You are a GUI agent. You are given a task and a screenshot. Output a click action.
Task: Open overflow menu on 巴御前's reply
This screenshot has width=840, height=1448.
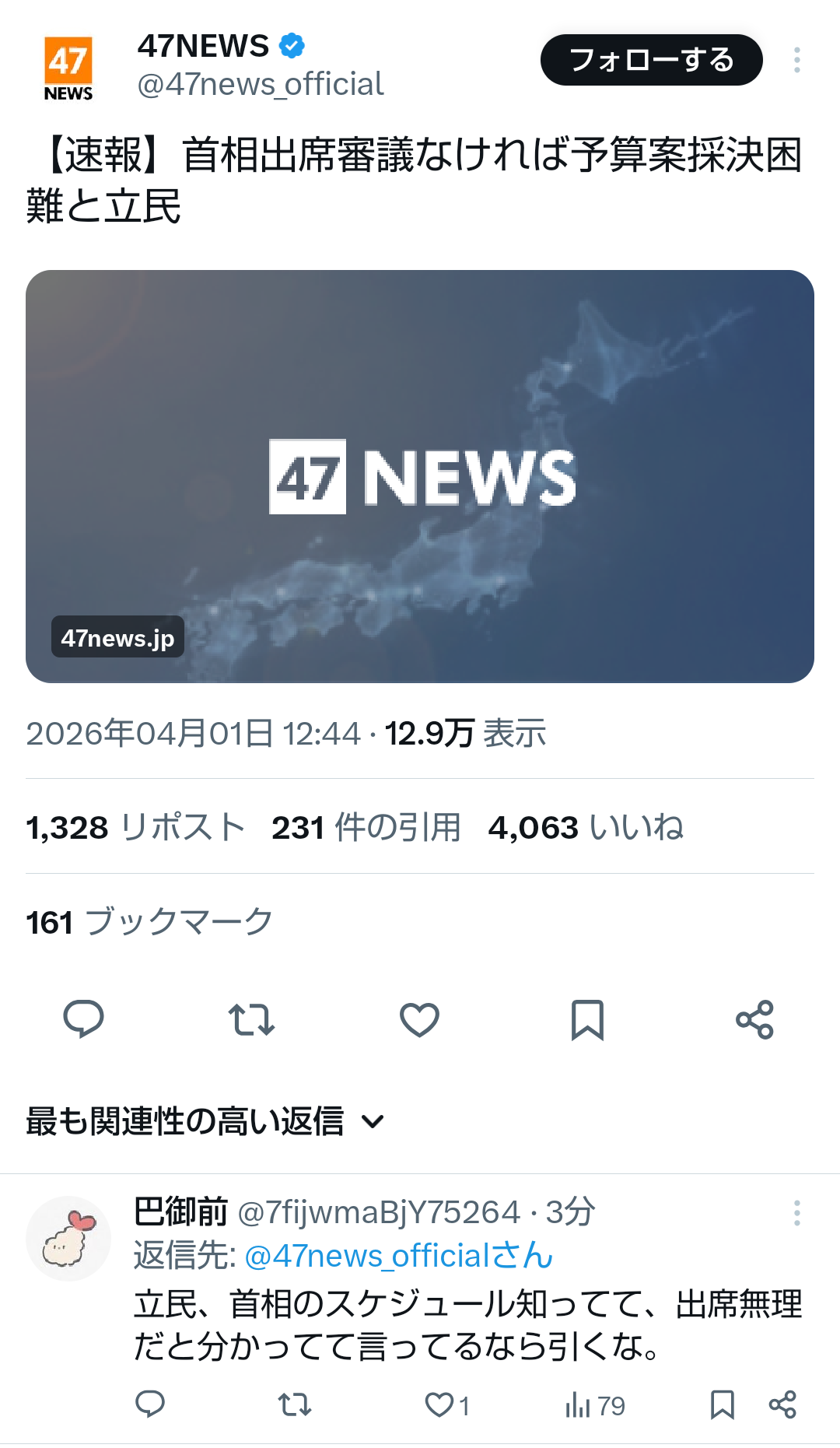[796, 1213]
